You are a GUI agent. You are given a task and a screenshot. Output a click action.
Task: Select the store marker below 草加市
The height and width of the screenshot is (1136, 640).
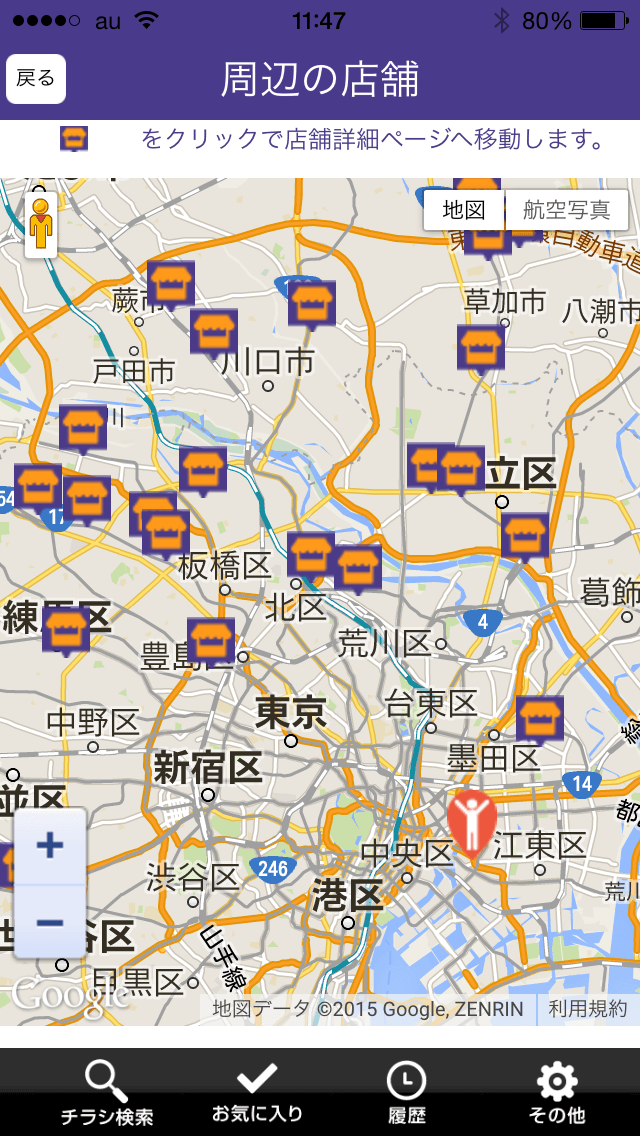pyautogui.click(x=481, y=350)
